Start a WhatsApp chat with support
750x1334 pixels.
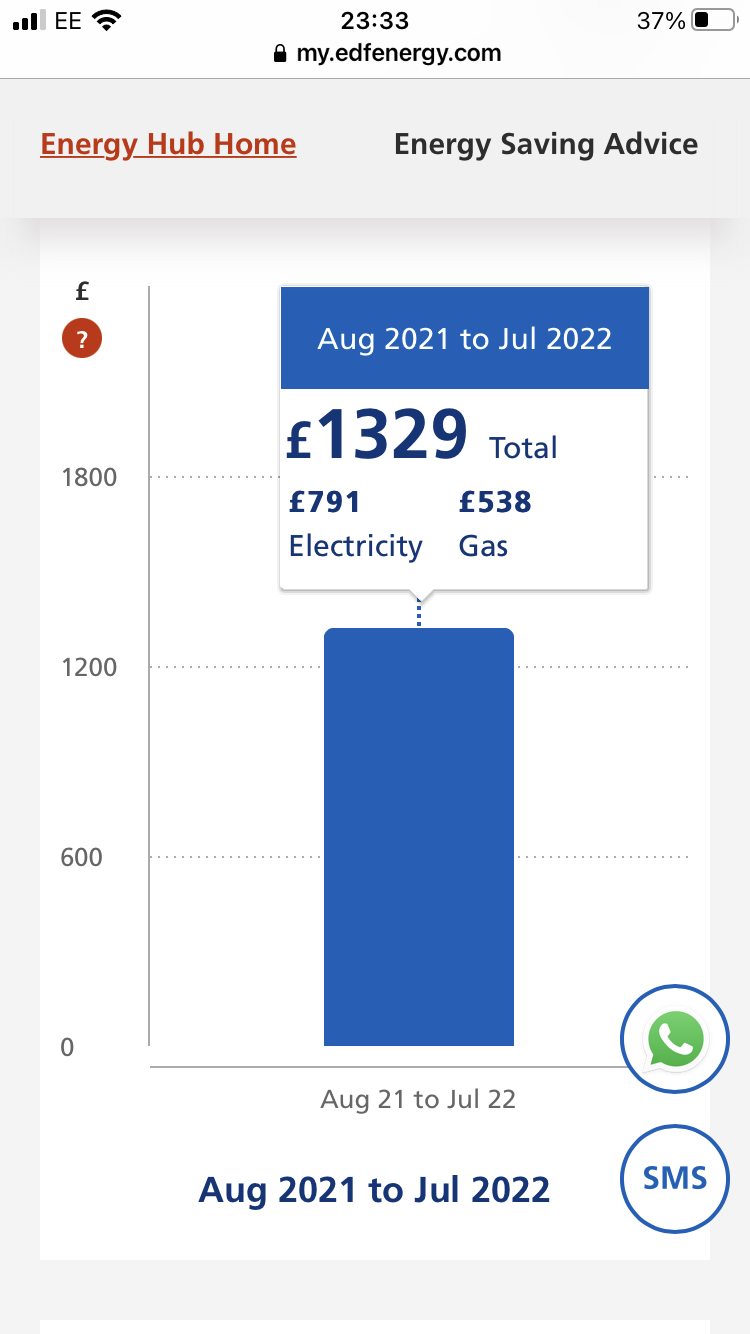(x=675, y=1040)
